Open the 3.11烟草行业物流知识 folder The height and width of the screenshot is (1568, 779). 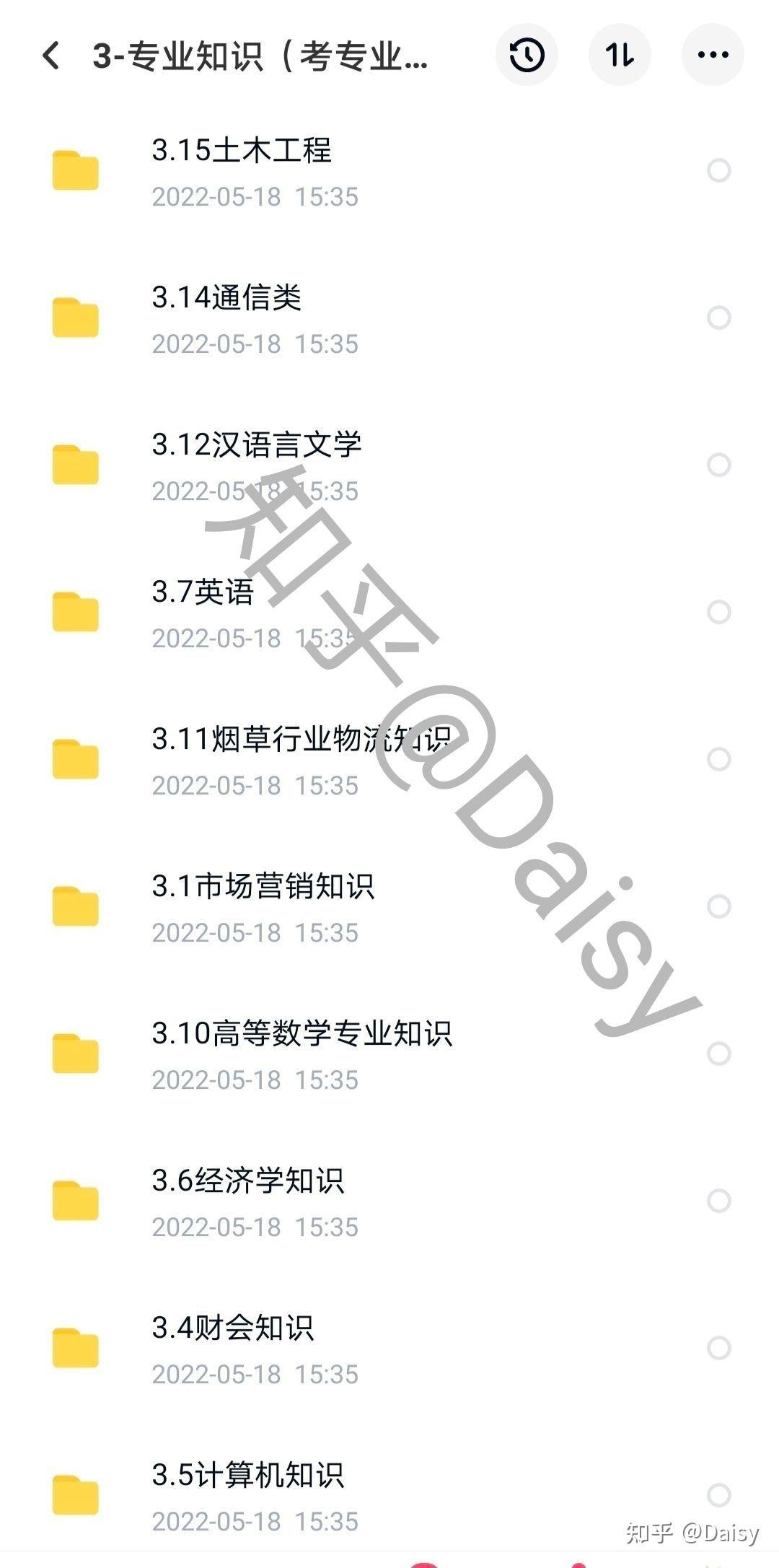pos(301,740)
